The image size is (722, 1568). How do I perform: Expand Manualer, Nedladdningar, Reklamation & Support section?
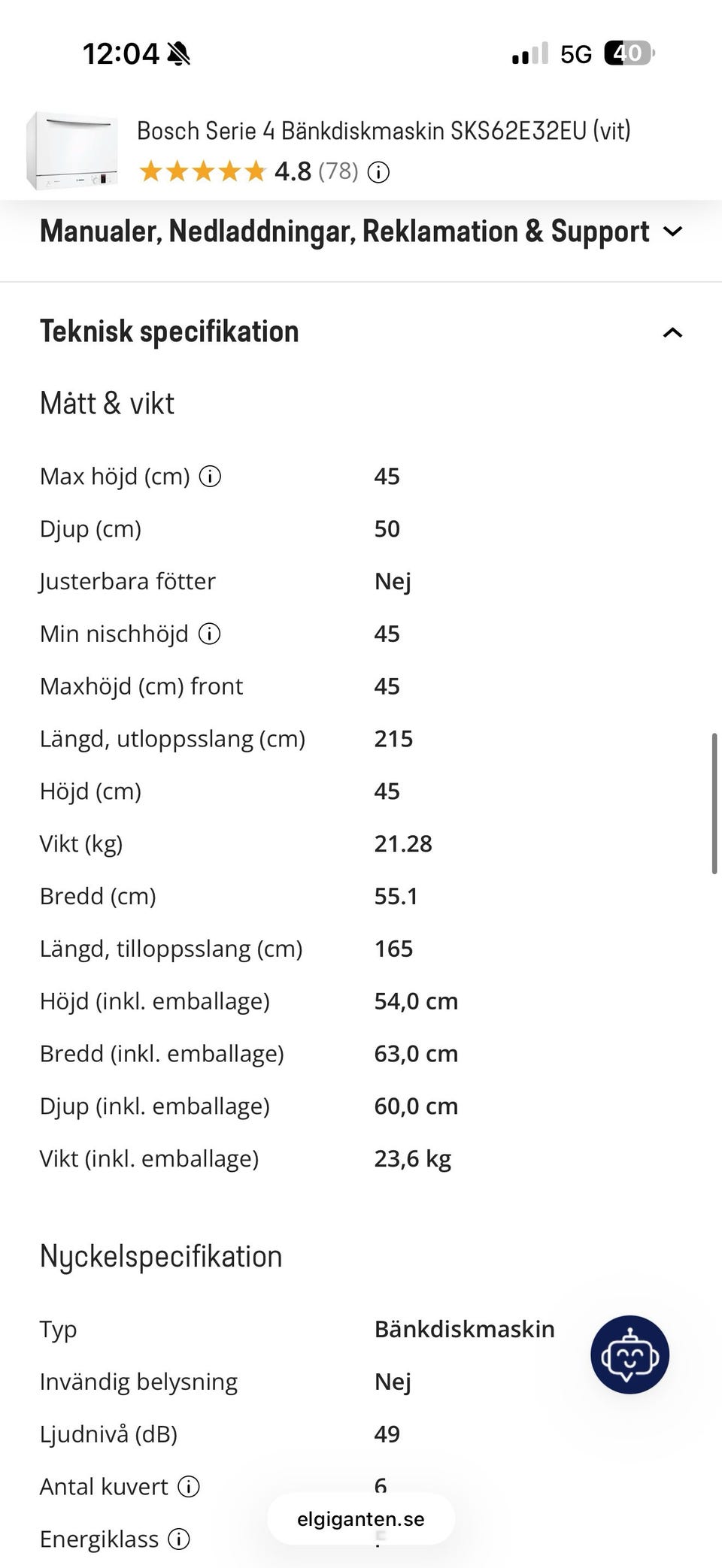(361, 232)
